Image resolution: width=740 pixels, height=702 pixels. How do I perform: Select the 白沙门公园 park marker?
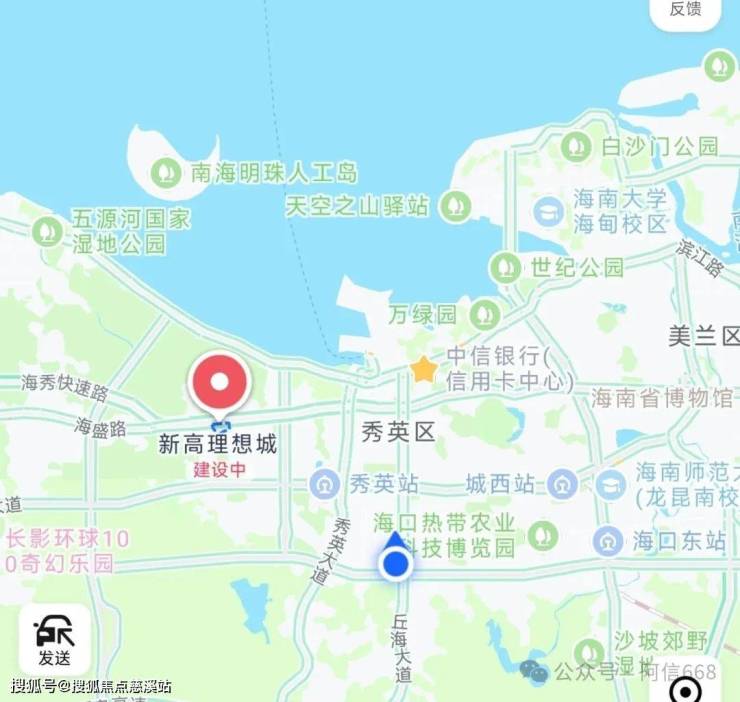[575, 147]
